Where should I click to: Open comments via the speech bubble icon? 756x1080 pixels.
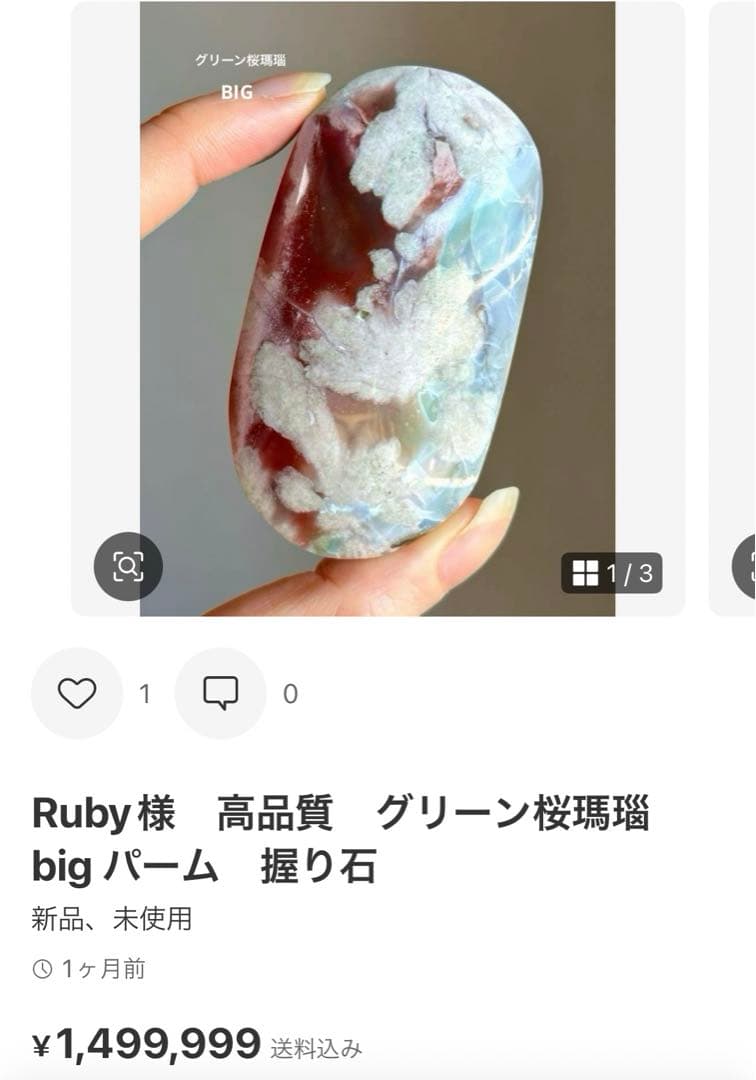pyautogui.click(x=222, y=689)
